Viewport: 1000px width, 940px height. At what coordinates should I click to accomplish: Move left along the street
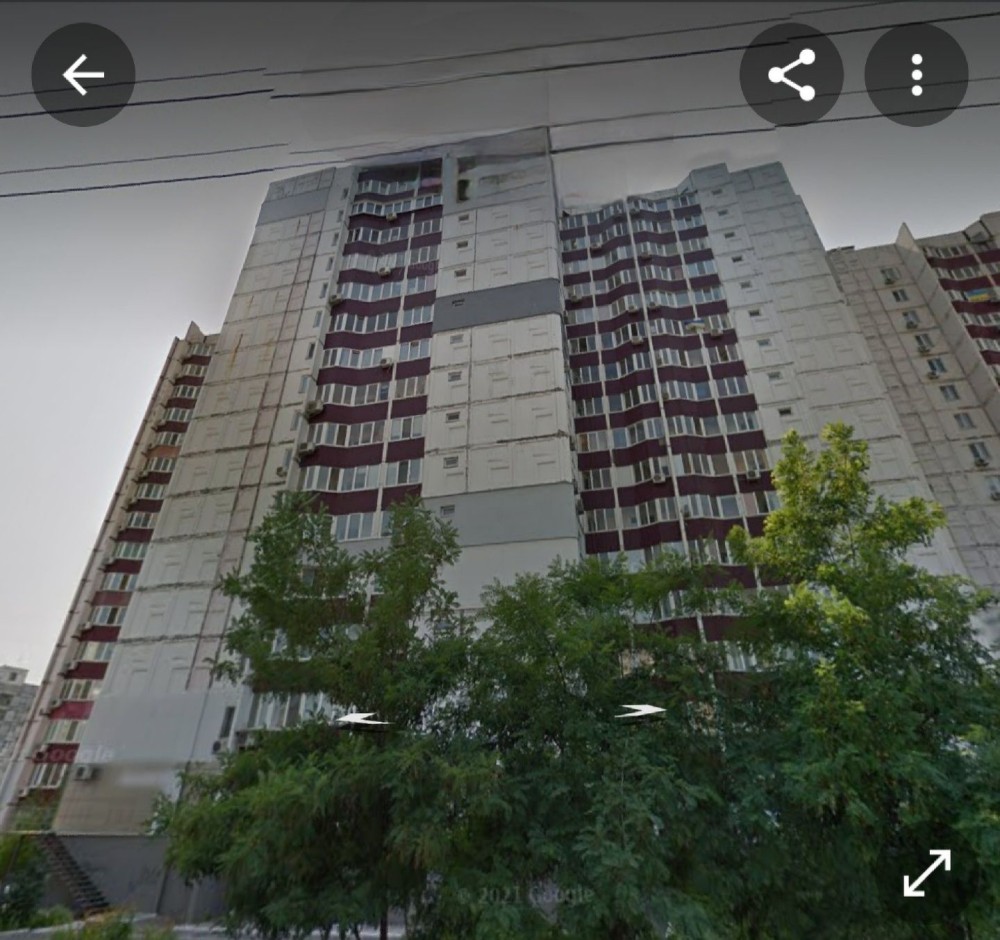(x=361, y=718)
